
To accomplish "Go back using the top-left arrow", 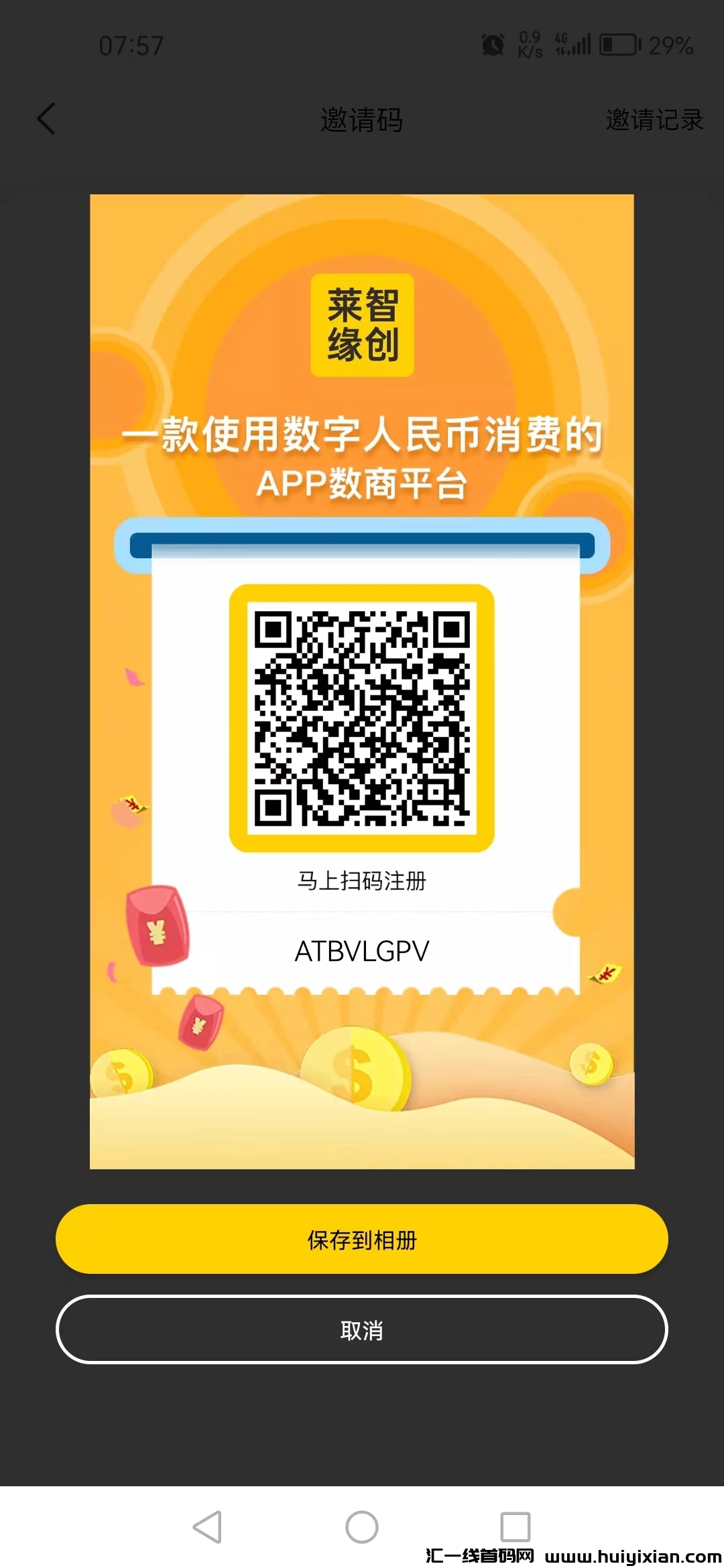I will click(x=46, y=119).
